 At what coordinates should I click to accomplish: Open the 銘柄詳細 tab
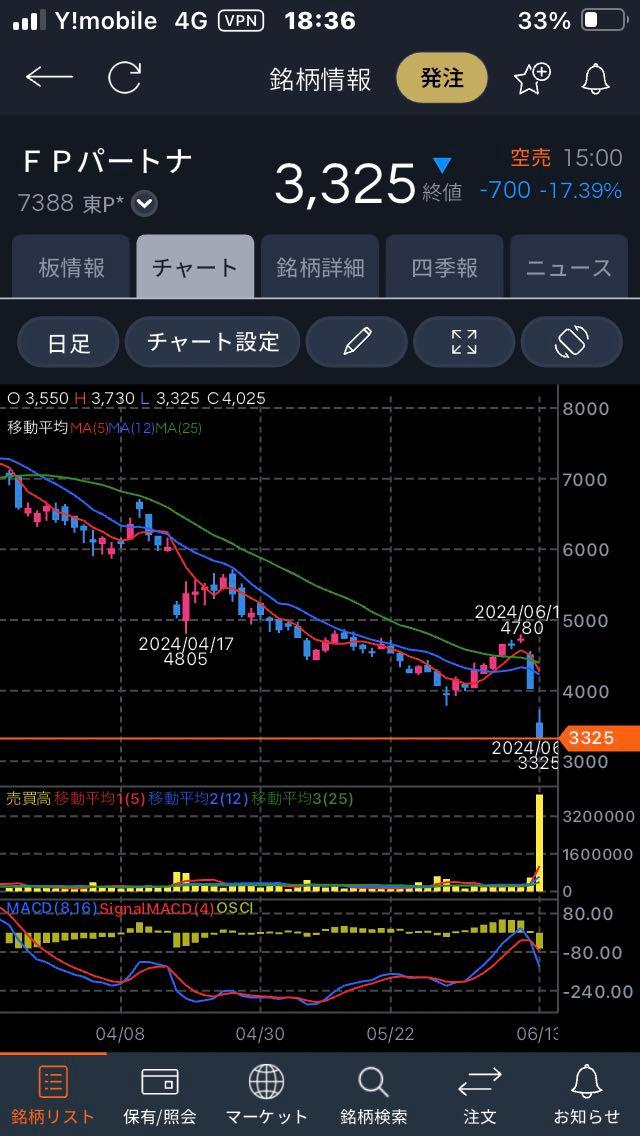[x=320, y=267]
